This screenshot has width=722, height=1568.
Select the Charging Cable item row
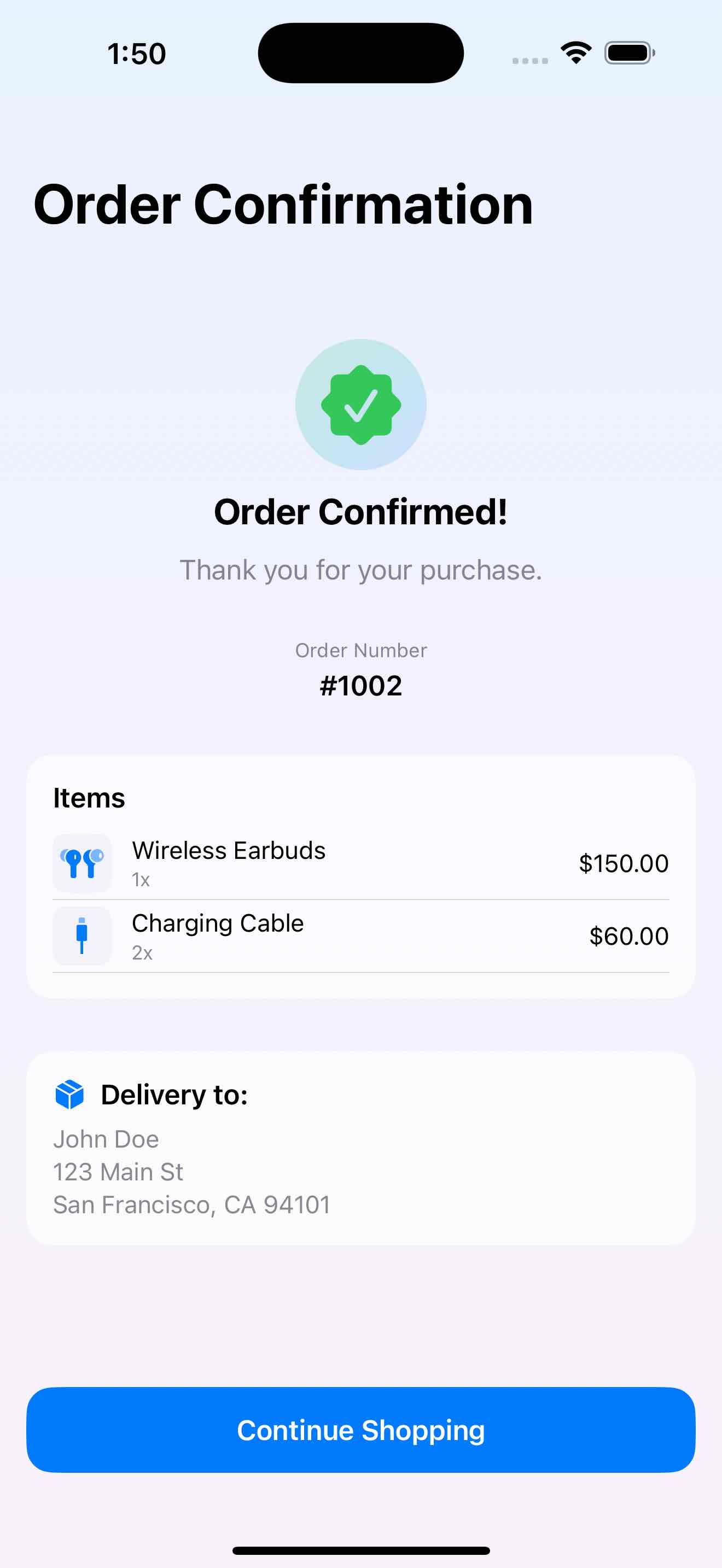pyautogui.click(x=360, y=936)
